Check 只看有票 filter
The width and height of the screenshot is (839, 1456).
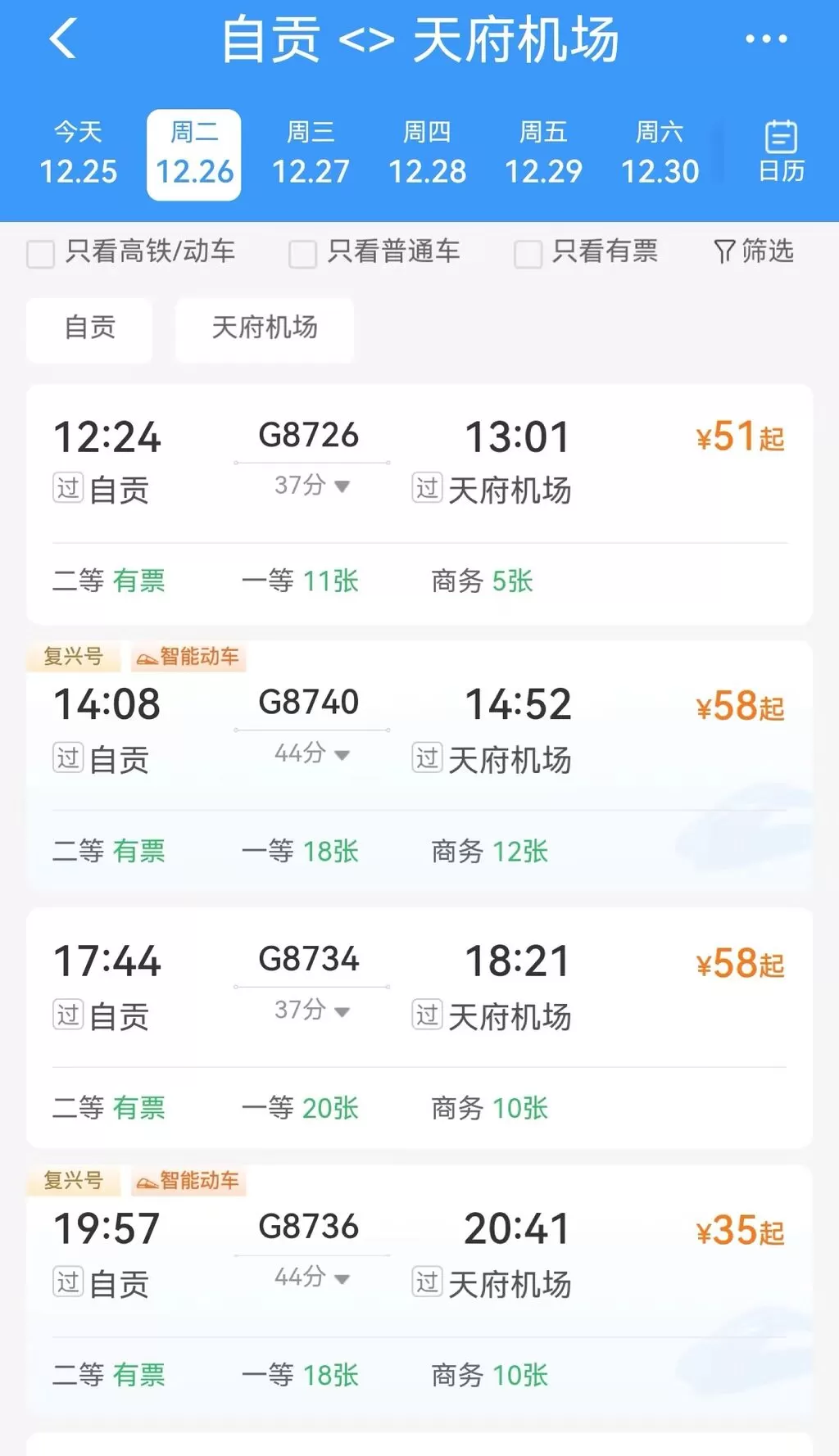coord(528,253)
